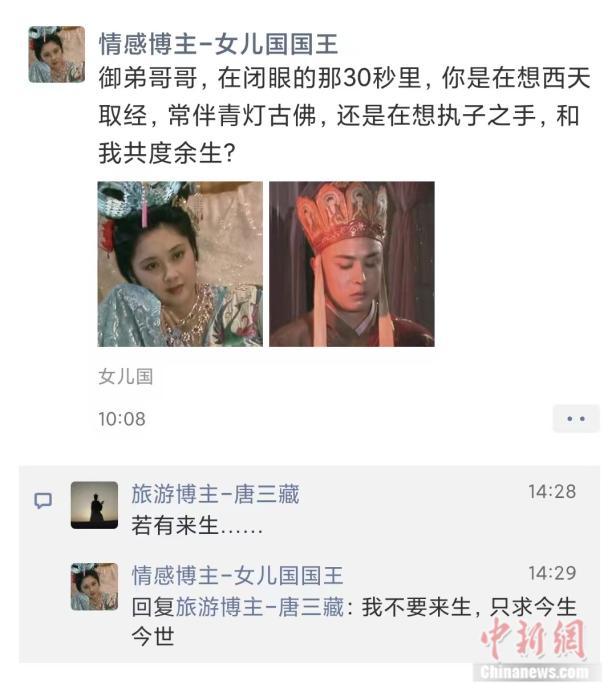The height and width of the screenshot is (700, 616).
Task: Enlarge the photo of the monk in the red crown
Action: [351, 264]
